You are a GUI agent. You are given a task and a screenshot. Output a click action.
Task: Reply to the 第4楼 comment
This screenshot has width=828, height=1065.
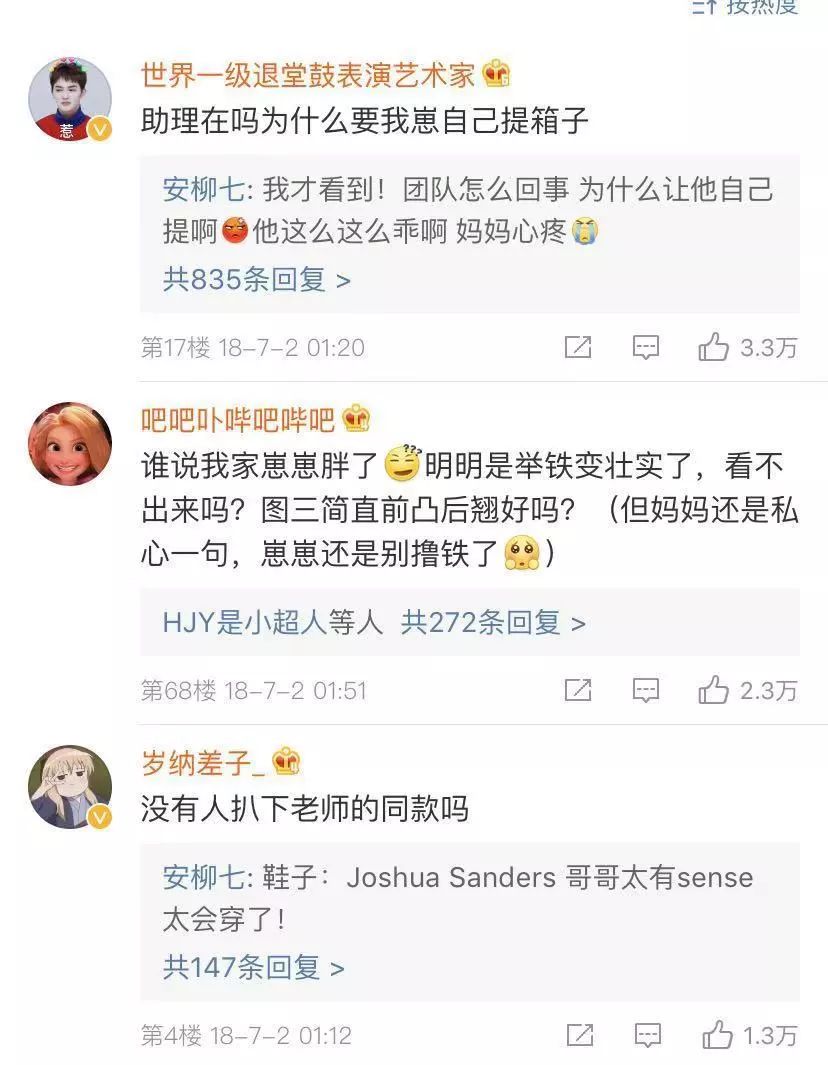tap(646, 1034)
